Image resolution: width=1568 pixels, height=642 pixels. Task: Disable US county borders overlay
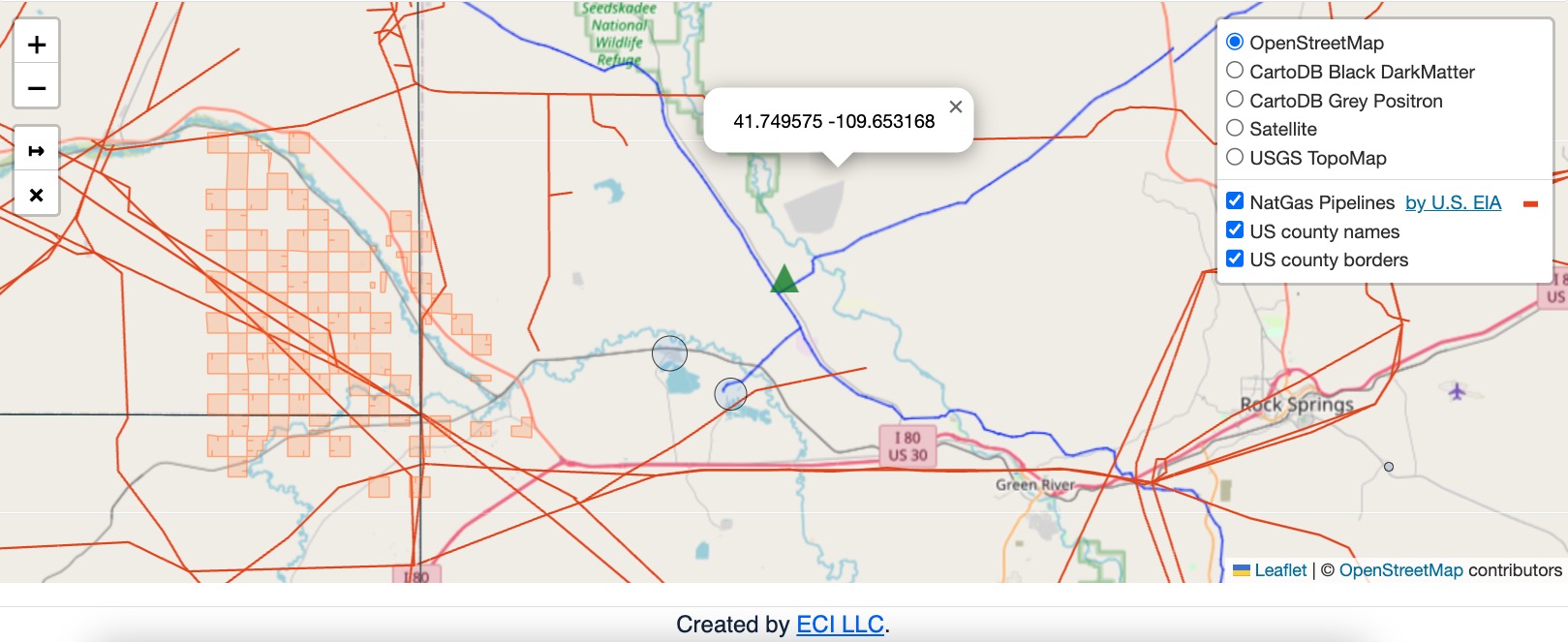point(1235,259)
